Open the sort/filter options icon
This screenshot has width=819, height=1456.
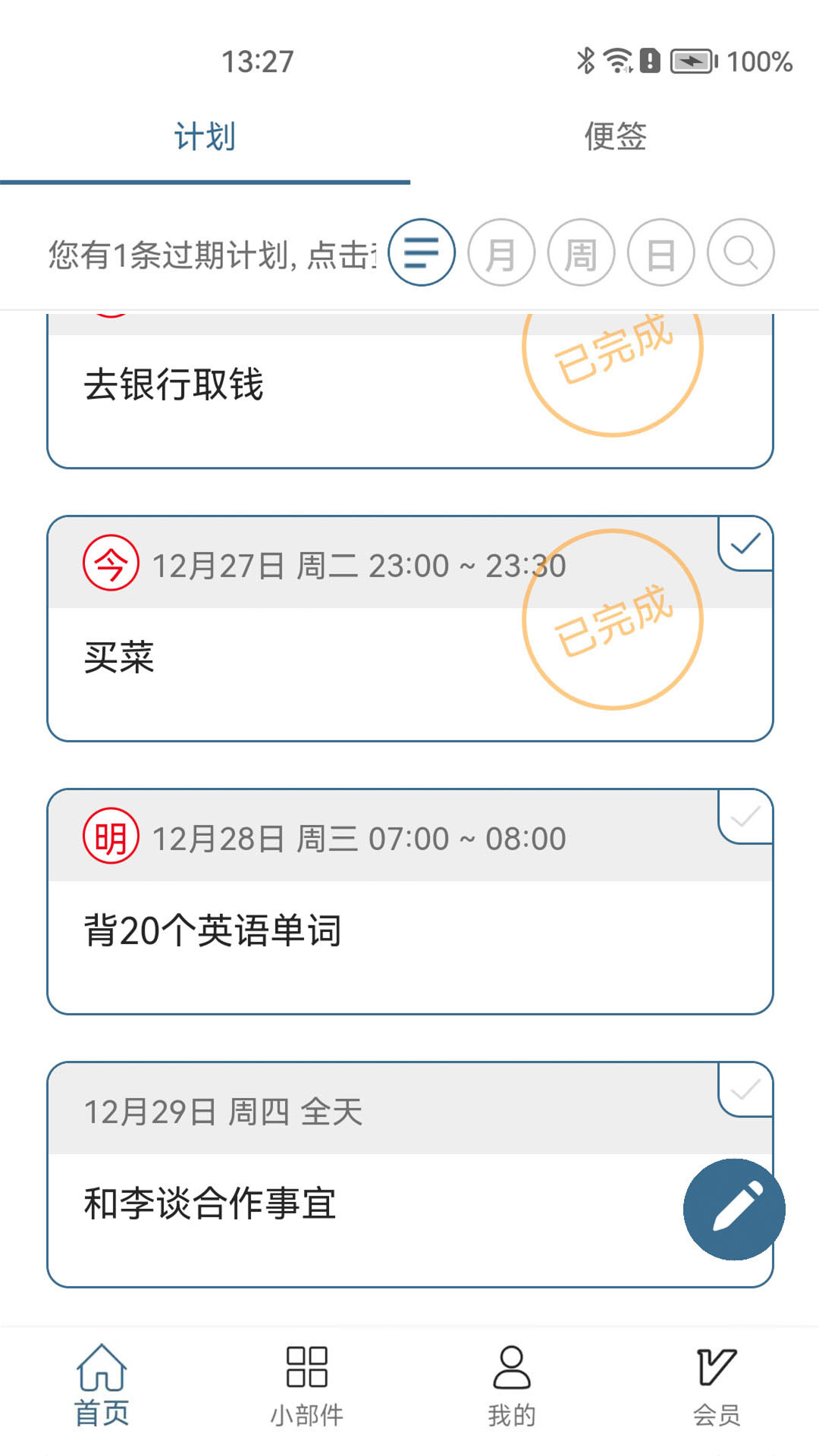(421, 253)
